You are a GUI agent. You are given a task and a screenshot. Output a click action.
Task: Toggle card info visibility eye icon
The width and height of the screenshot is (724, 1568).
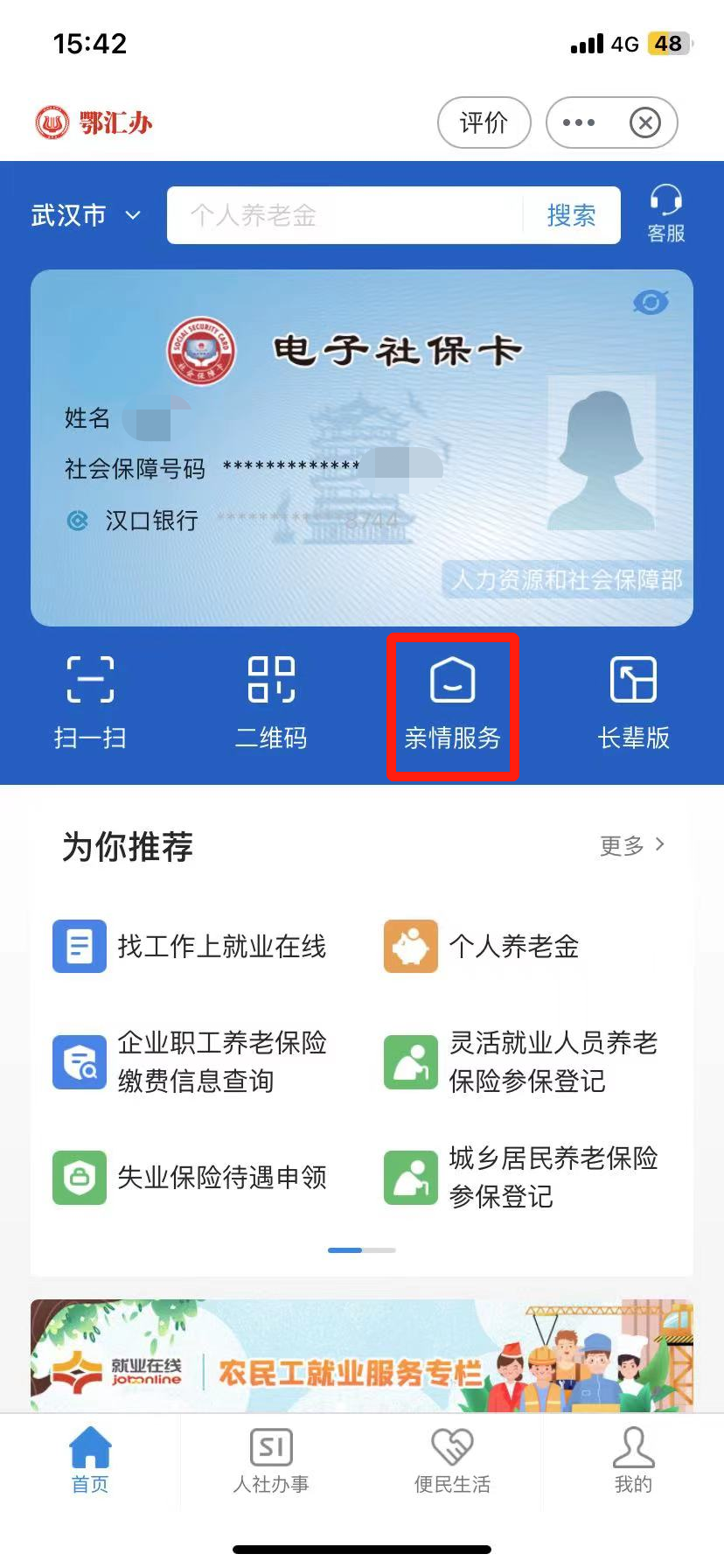pyautogui.click(x=651, y=302)
